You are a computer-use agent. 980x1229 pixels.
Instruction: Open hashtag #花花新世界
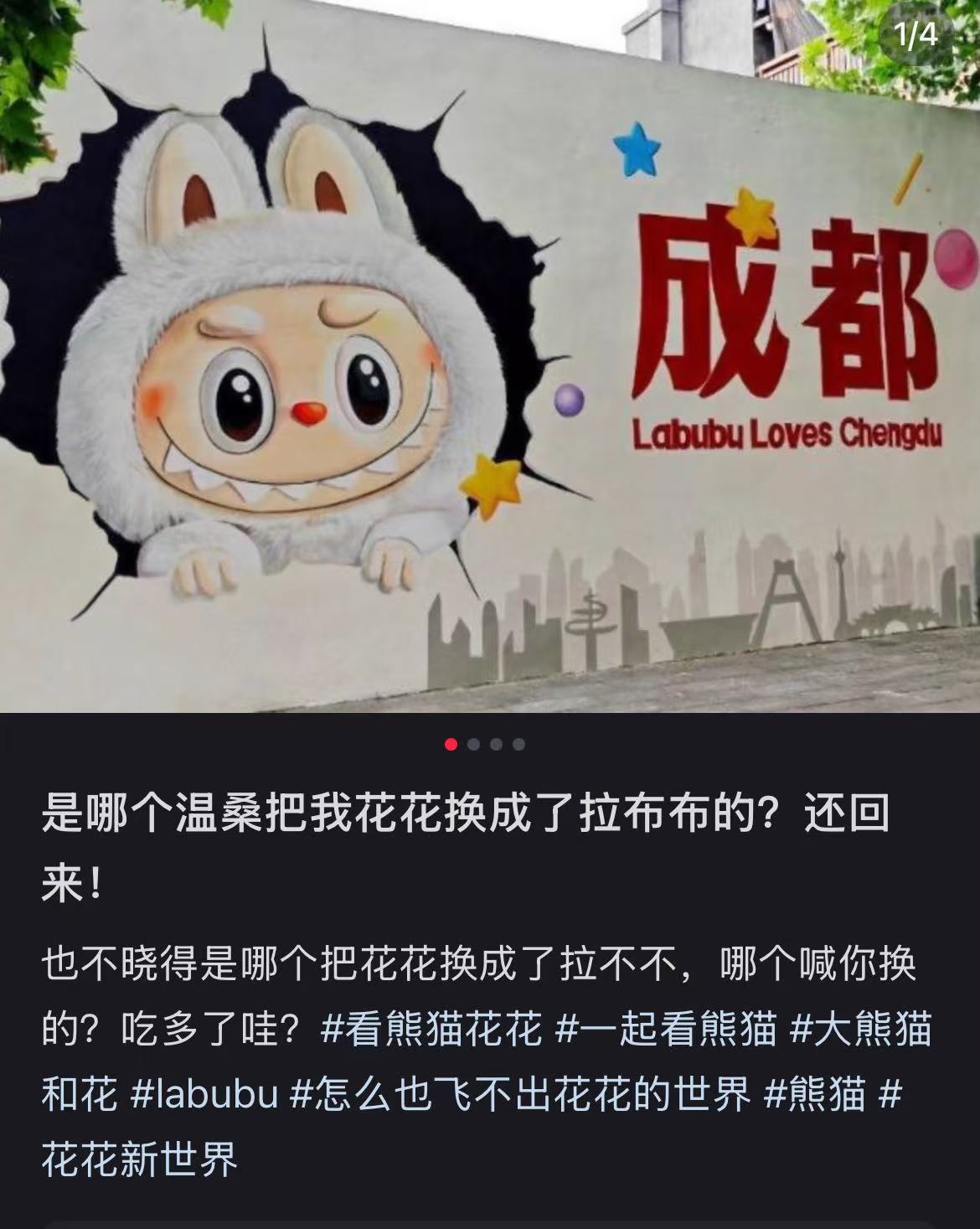pos(141,1160)
